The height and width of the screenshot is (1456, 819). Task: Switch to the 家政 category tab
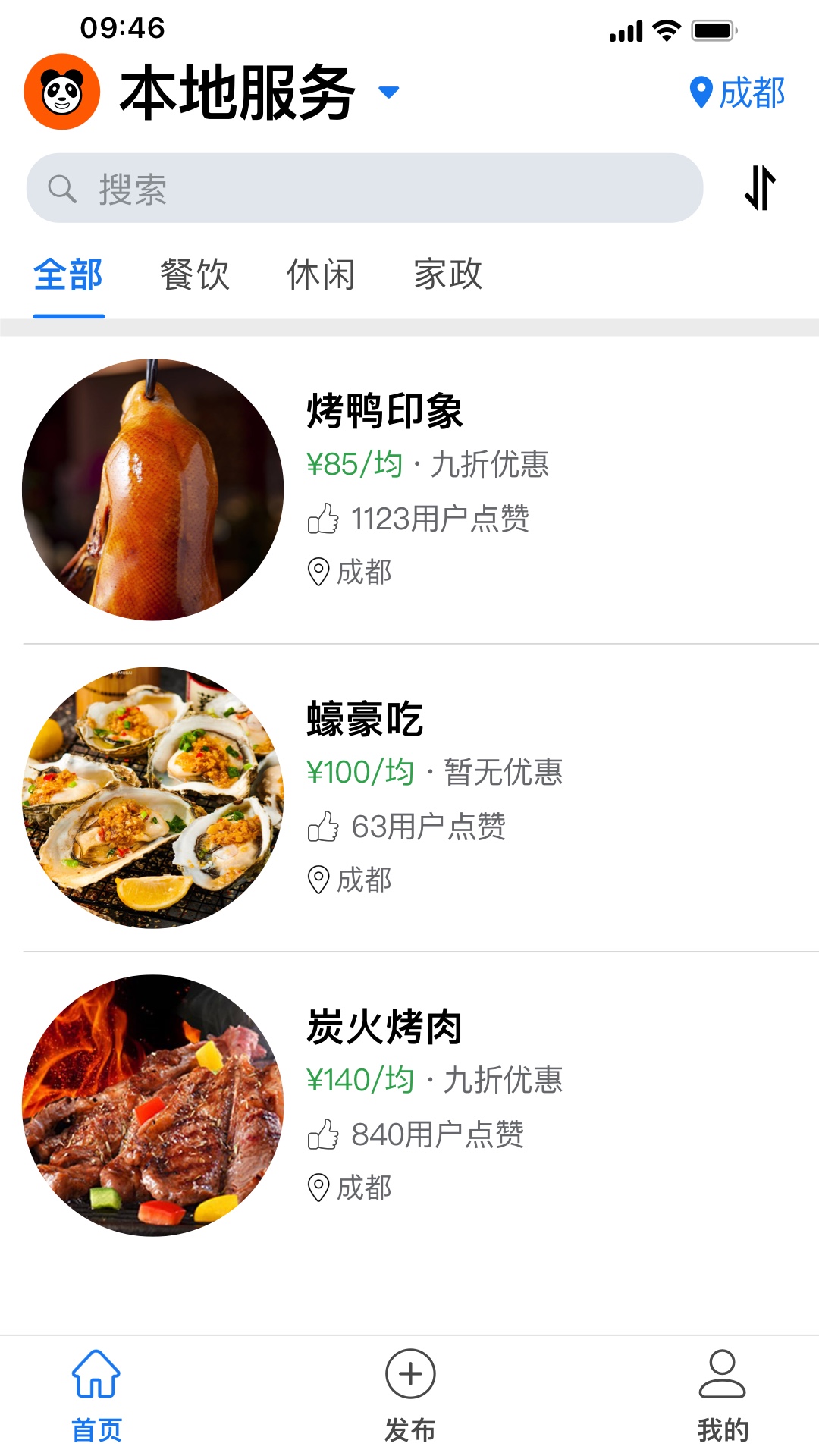447,275
